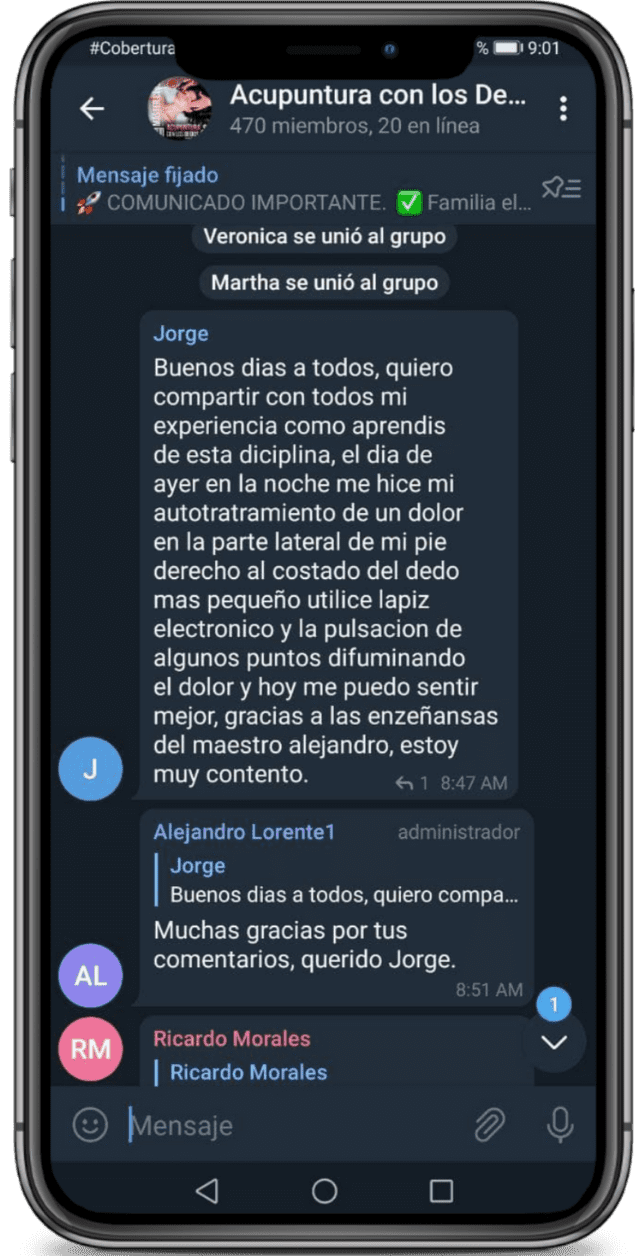
Task: View Alejandro Lorente1's profile via AL avatar
Action: tap(90, 975)
